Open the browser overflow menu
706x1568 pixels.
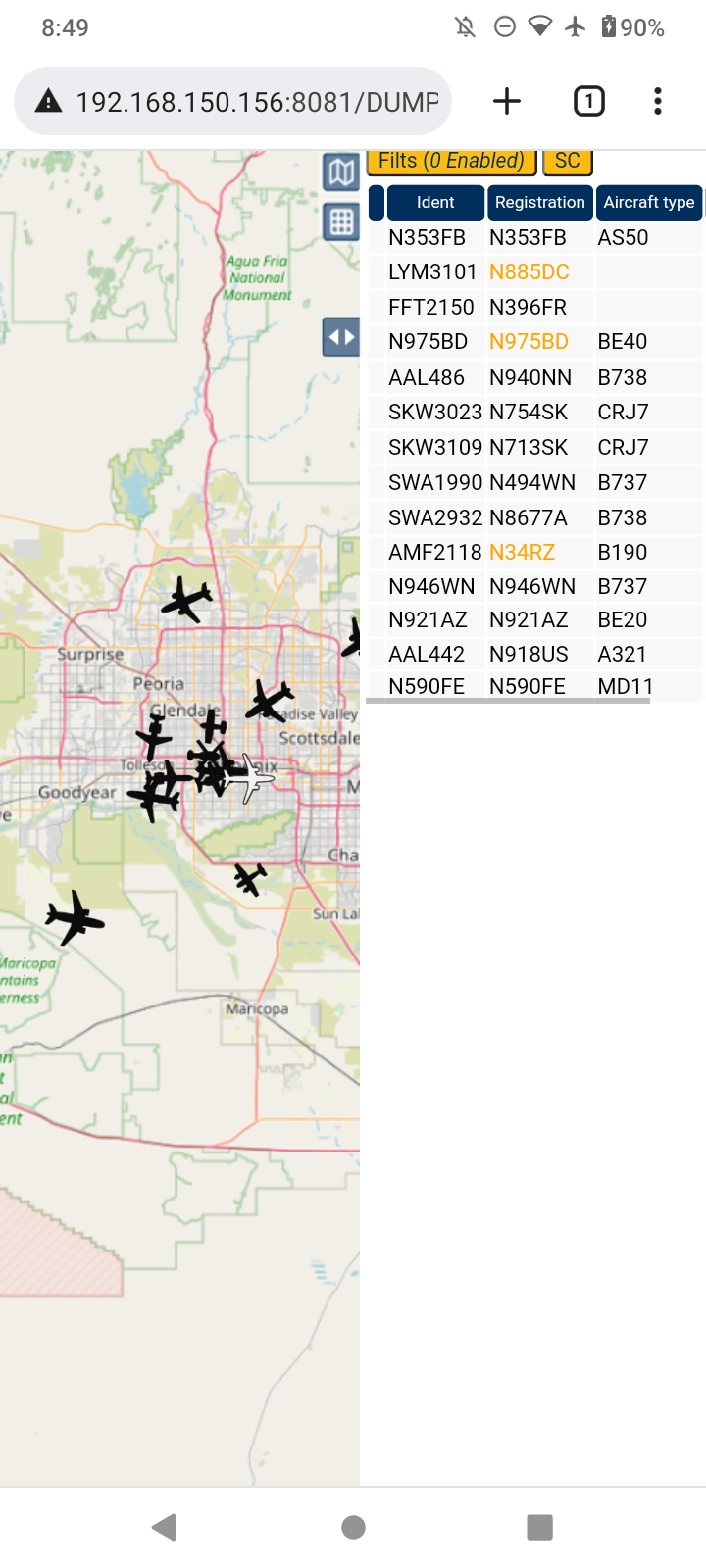[x=658, y=101]
